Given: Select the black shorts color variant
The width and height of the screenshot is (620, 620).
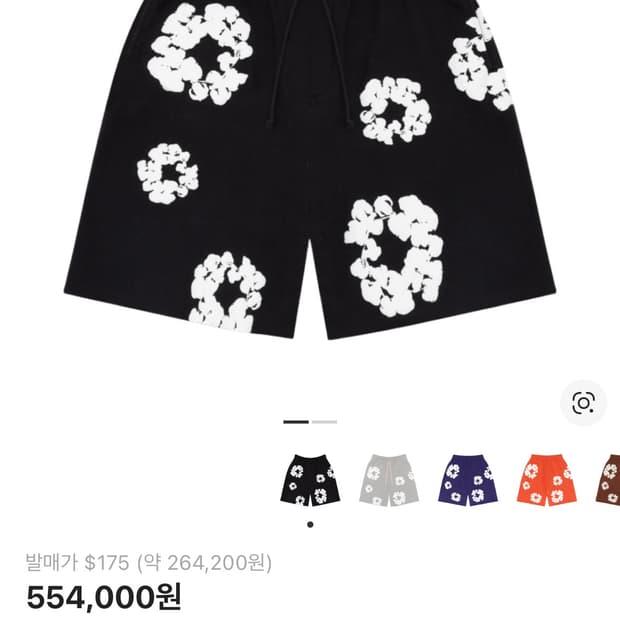Looking at the screenshot, I should click(x=311, y=480).
